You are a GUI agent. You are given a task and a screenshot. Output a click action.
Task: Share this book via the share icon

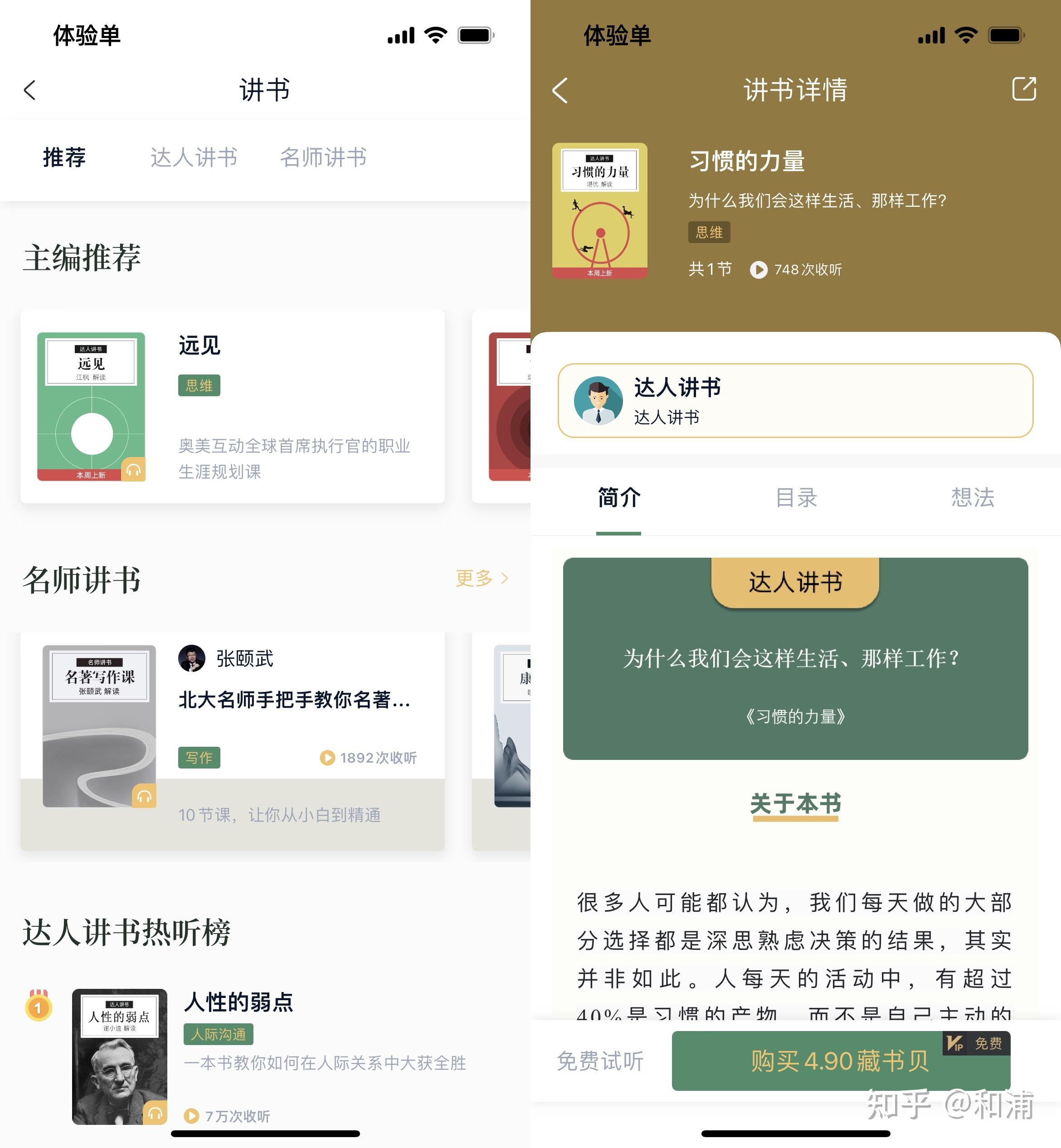[1023, 89]
